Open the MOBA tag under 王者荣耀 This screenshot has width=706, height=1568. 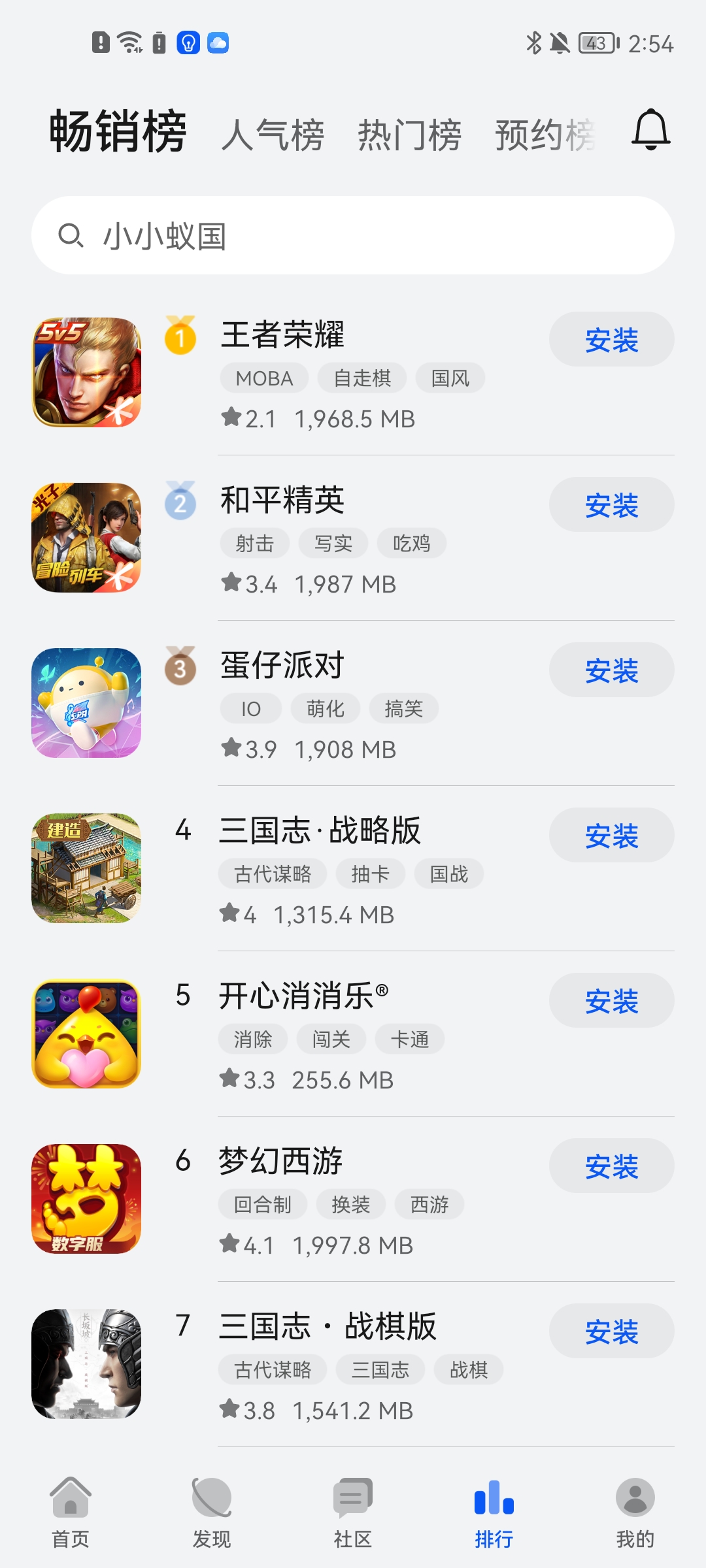click(x=263, y=378)
